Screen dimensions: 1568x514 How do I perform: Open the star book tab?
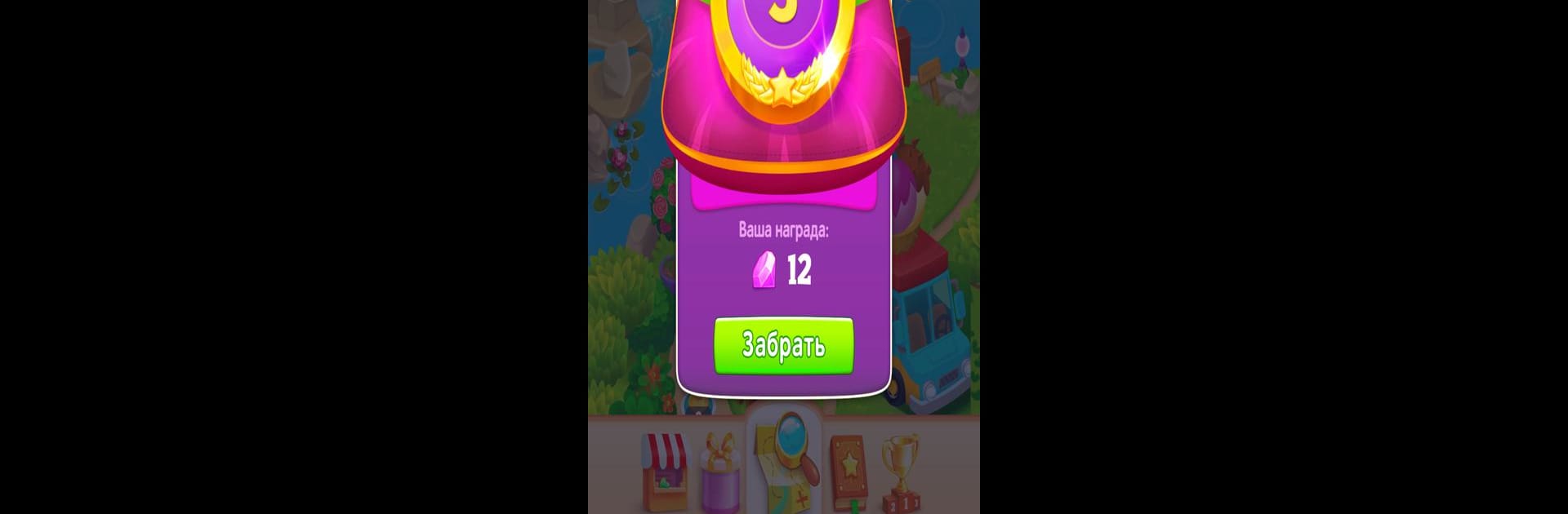pyautogui.click(x=849, y=469)
